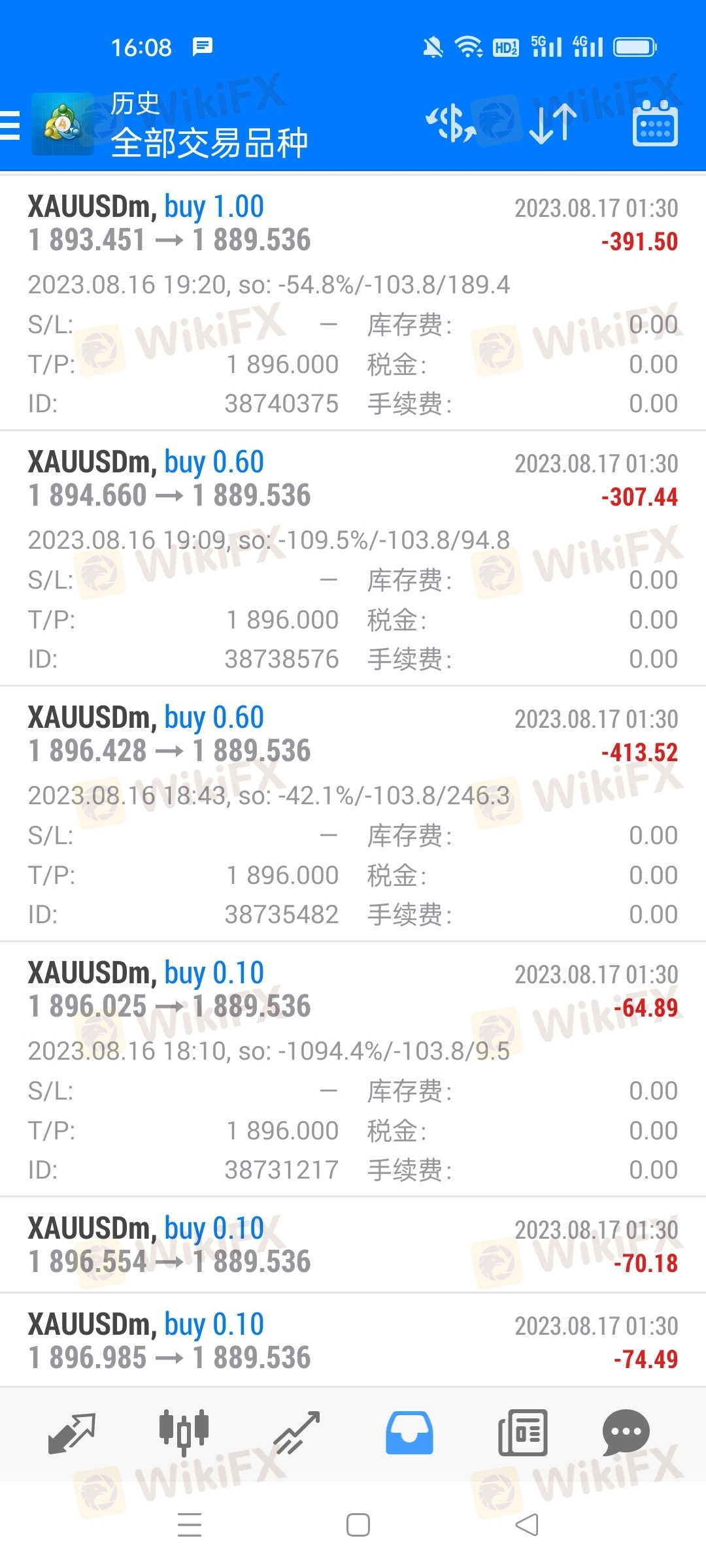Open the News tab
Image resolution: width=706 pixels, height=1568 pixels.
pyautogui.click(x=522, y=1433)
